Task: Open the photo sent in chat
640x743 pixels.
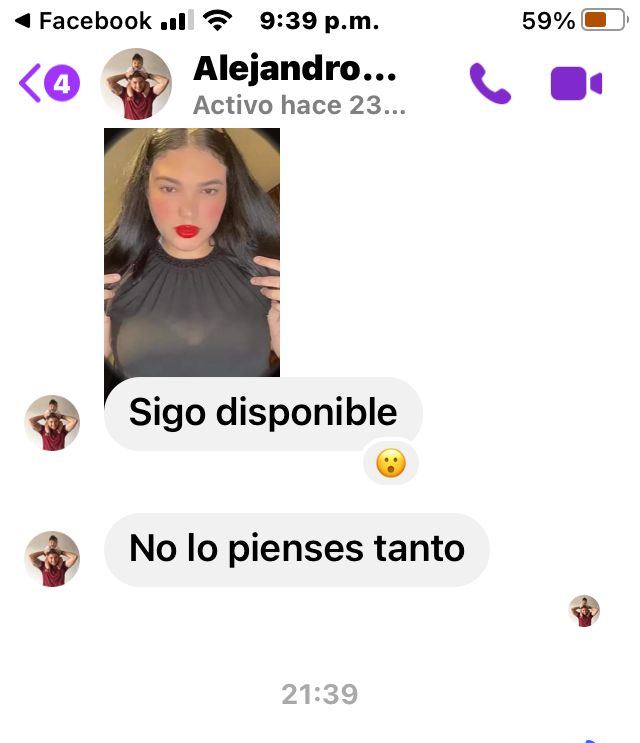Action: (192, 252)
